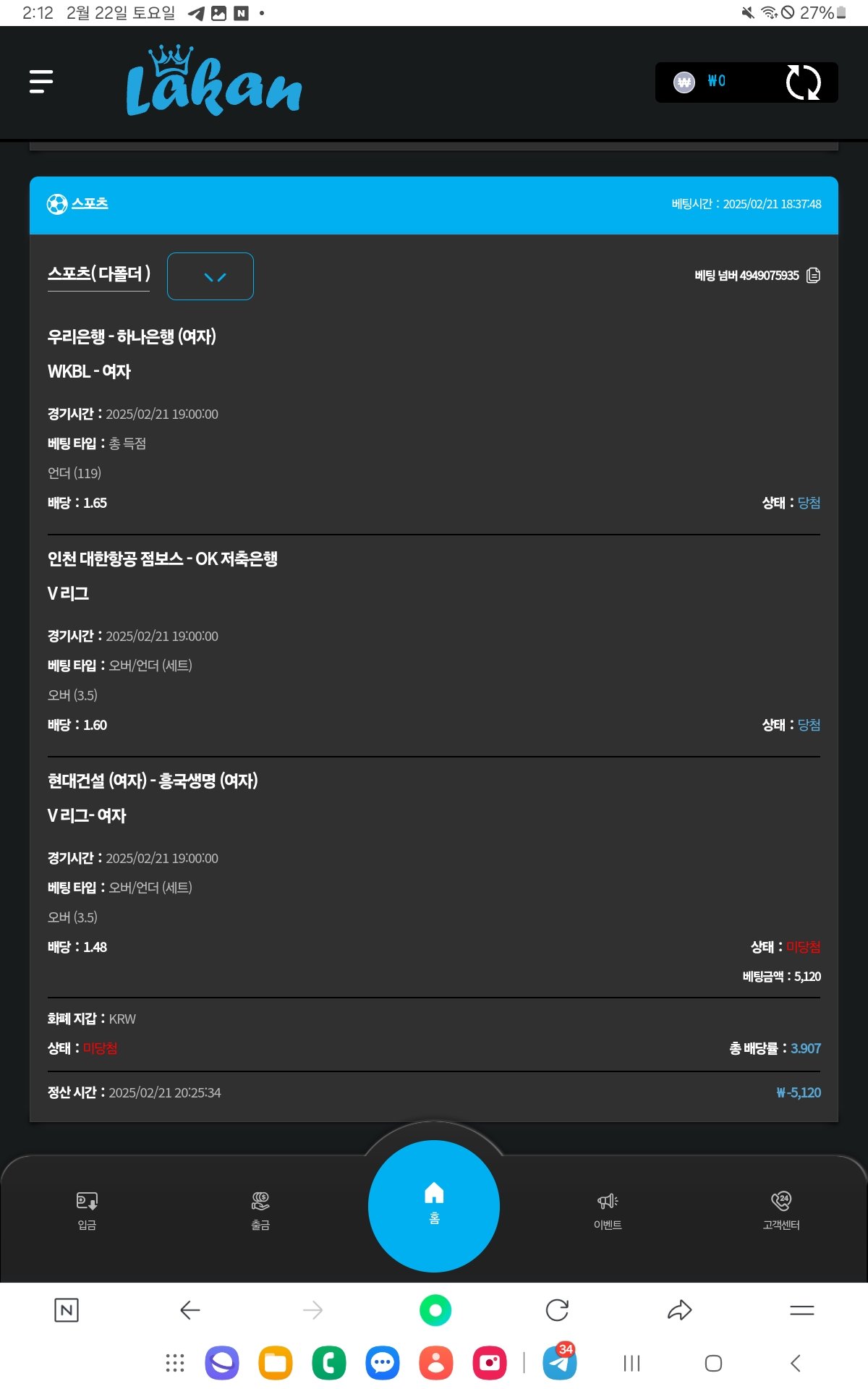Screen dimensions: 868x1389
Task: Open the app drawer grid
Action: point(175,1364)
